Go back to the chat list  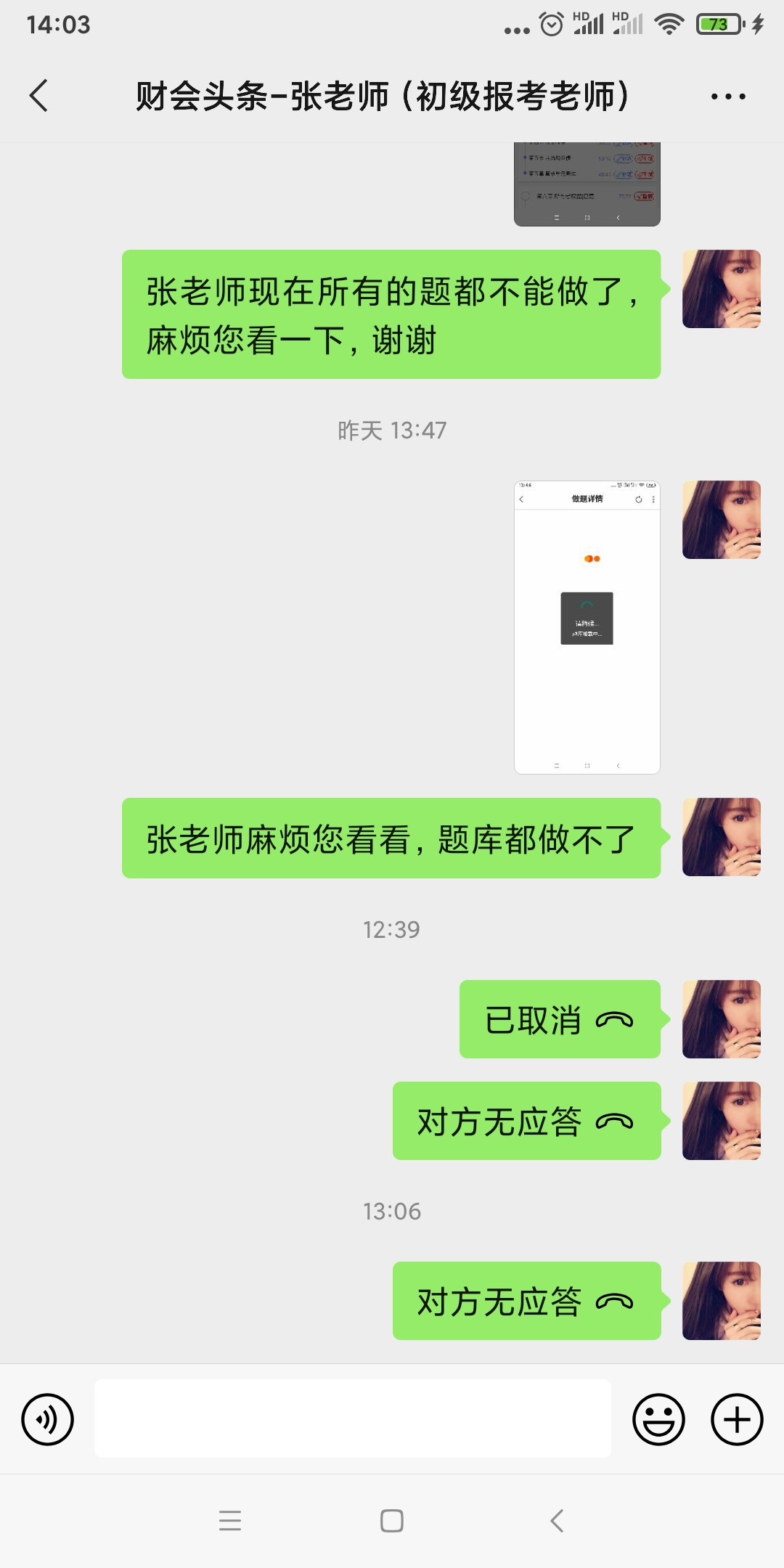[x=39, y=95]
